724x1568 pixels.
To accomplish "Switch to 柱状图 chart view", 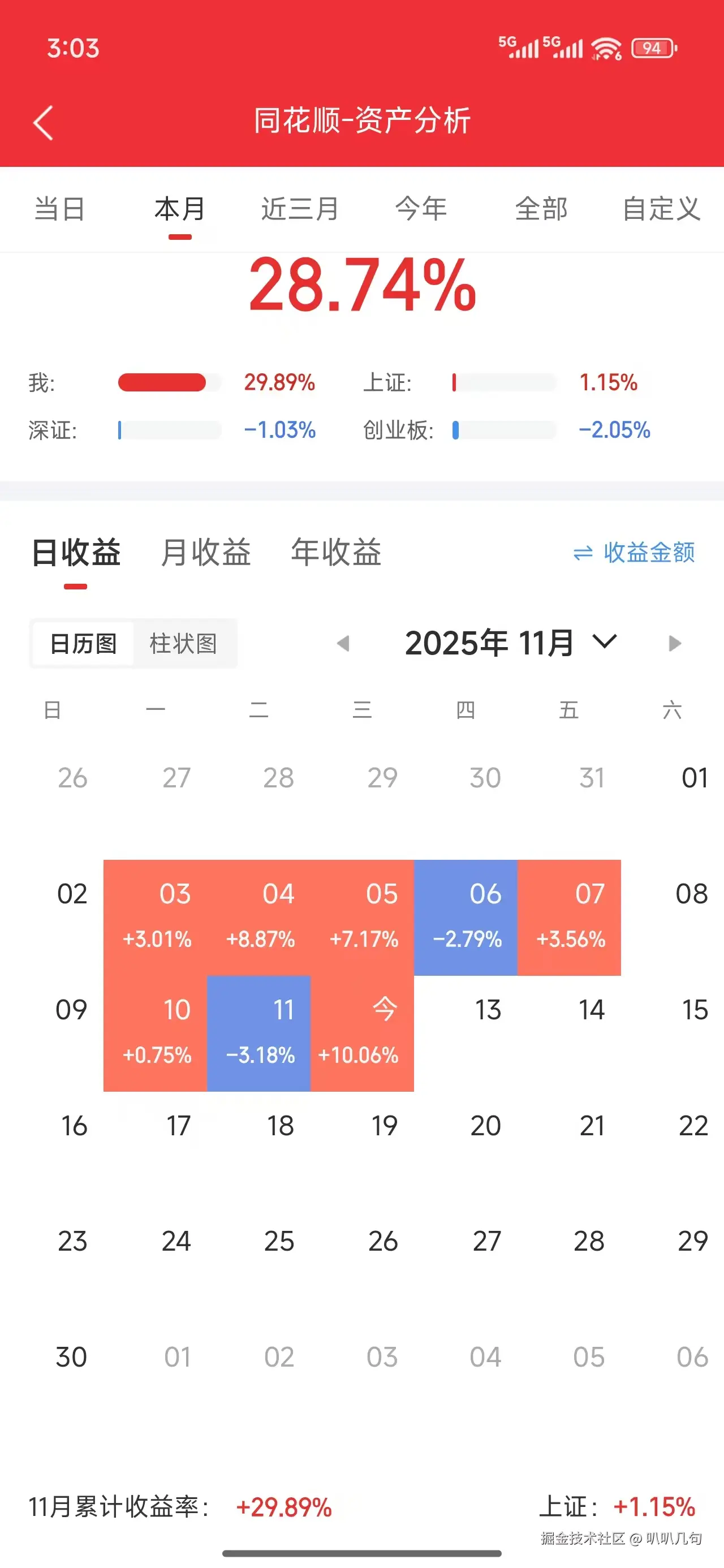I will pos(184,644).
